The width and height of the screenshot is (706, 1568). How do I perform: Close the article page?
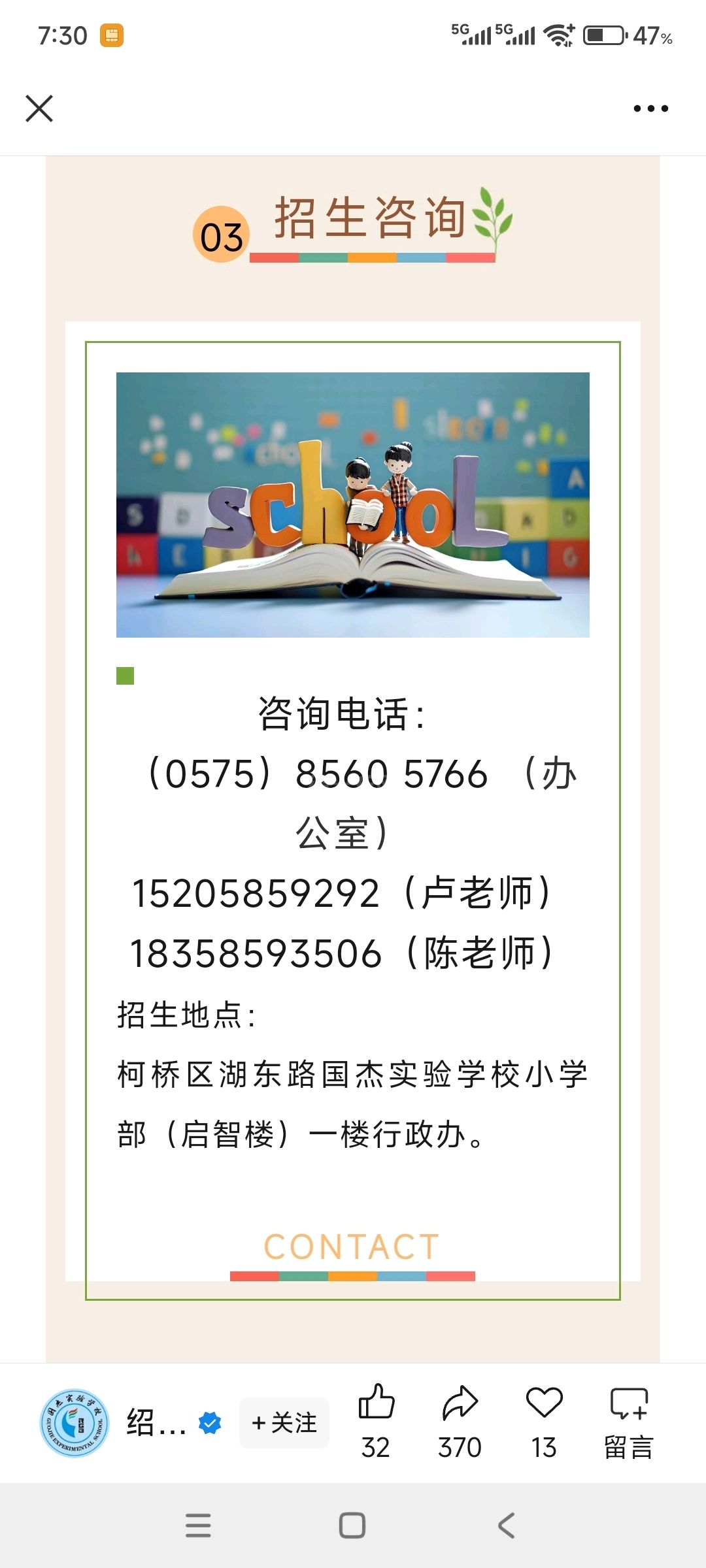tap(39, 108)
